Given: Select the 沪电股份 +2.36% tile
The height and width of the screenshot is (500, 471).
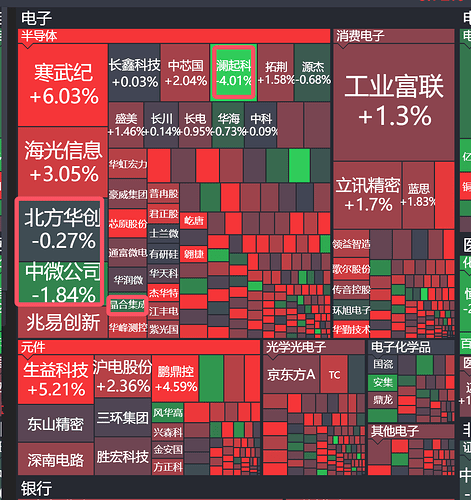Looking at the screenshot, I should (123, 376).
